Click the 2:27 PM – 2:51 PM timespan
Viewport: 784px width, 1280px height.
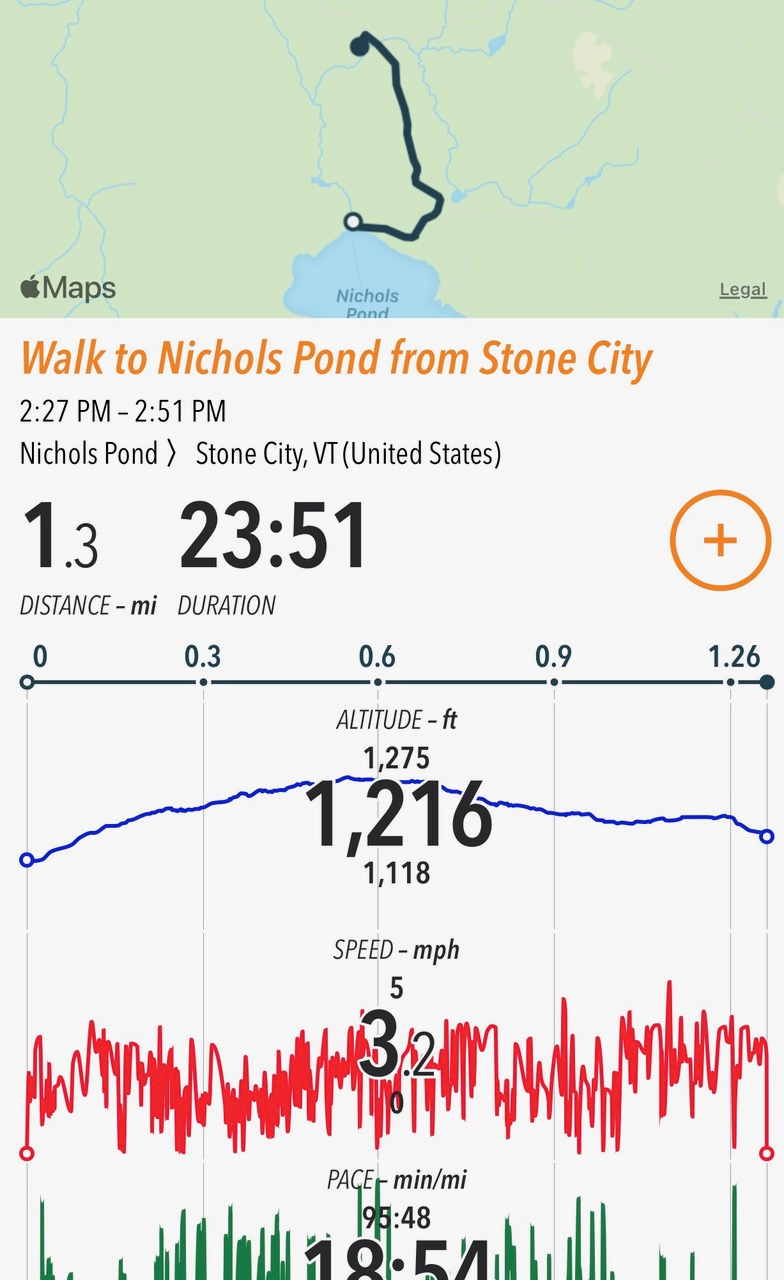click(x=123, y=411)
